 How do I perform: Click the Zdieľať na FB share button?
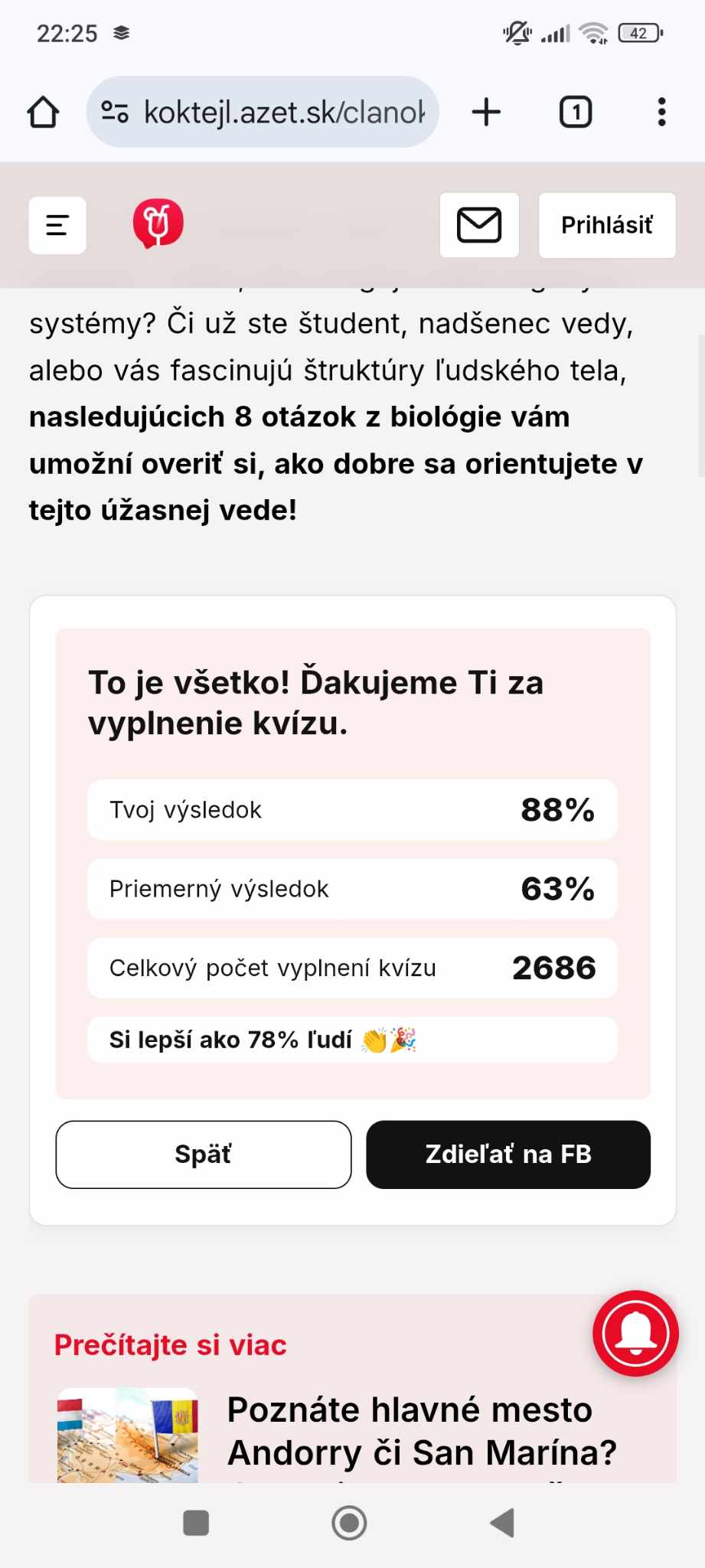click(x=508, y=1154)
